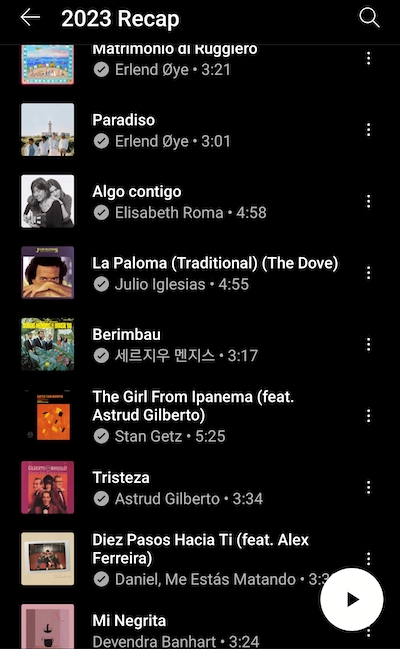Show options for La Paloma track
Image resolution: width=400 pixels, height=649 pixels.
point(368,273)
